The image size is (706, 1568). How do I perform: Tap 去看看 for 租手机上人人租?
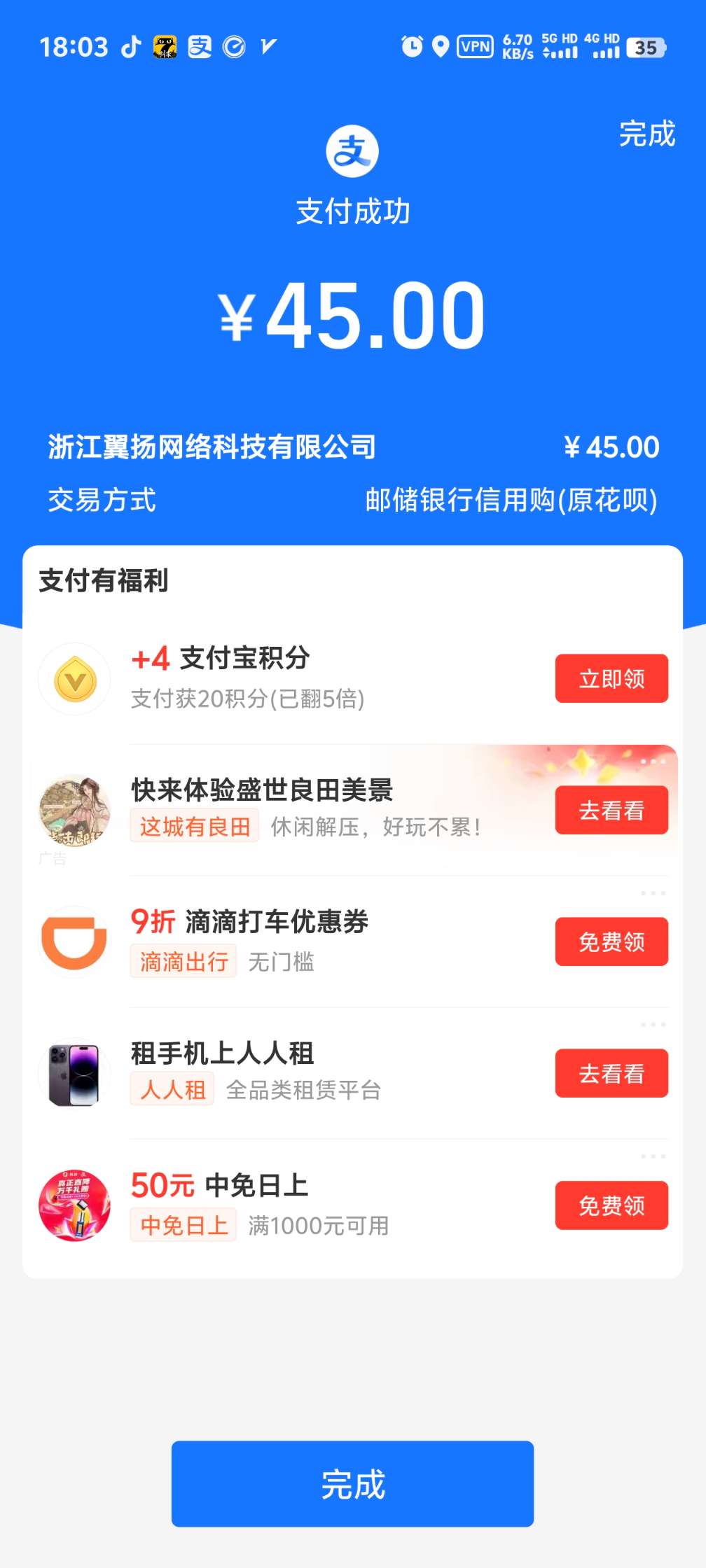[x=611, y=1073]
